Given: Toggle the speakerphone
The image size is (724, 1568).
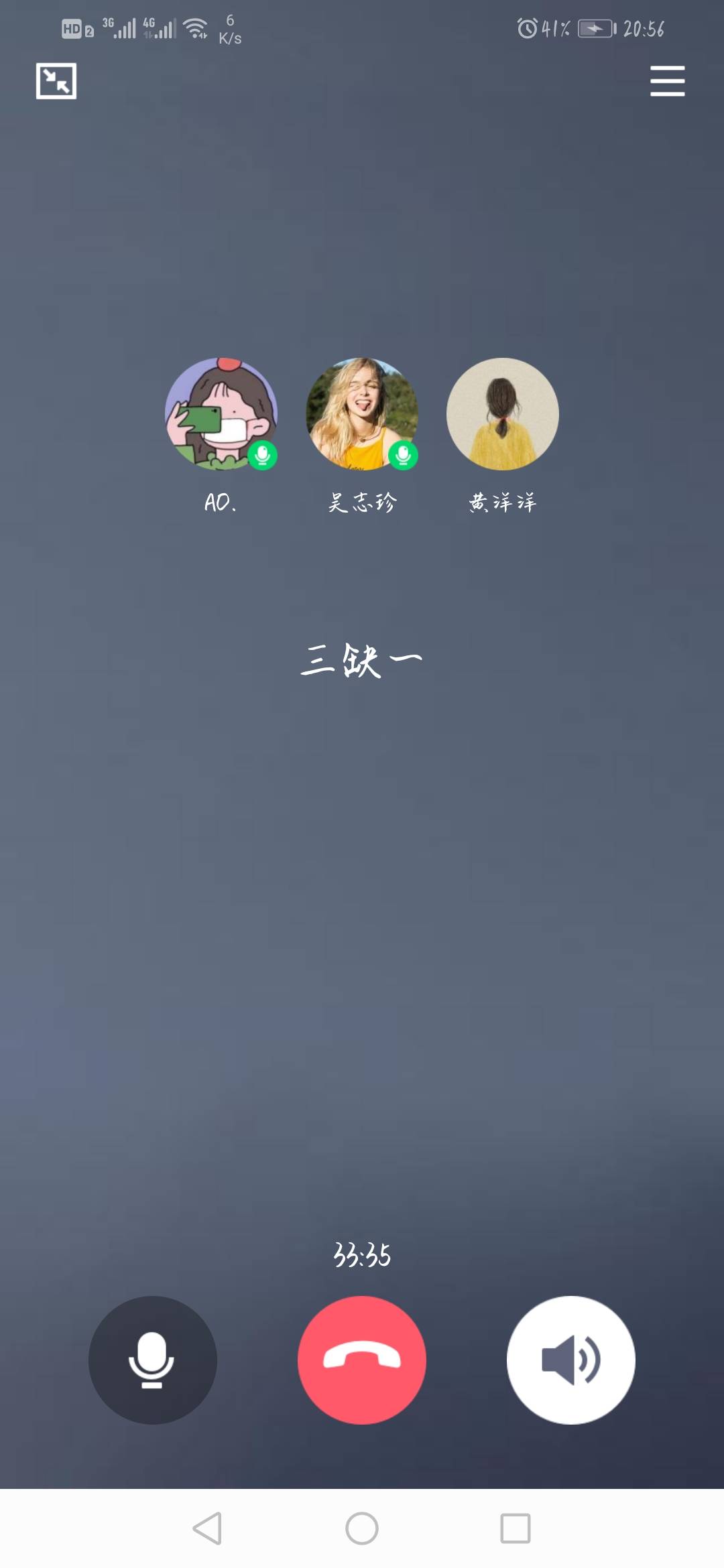Looking at the screenshot, I should 570,1360.
